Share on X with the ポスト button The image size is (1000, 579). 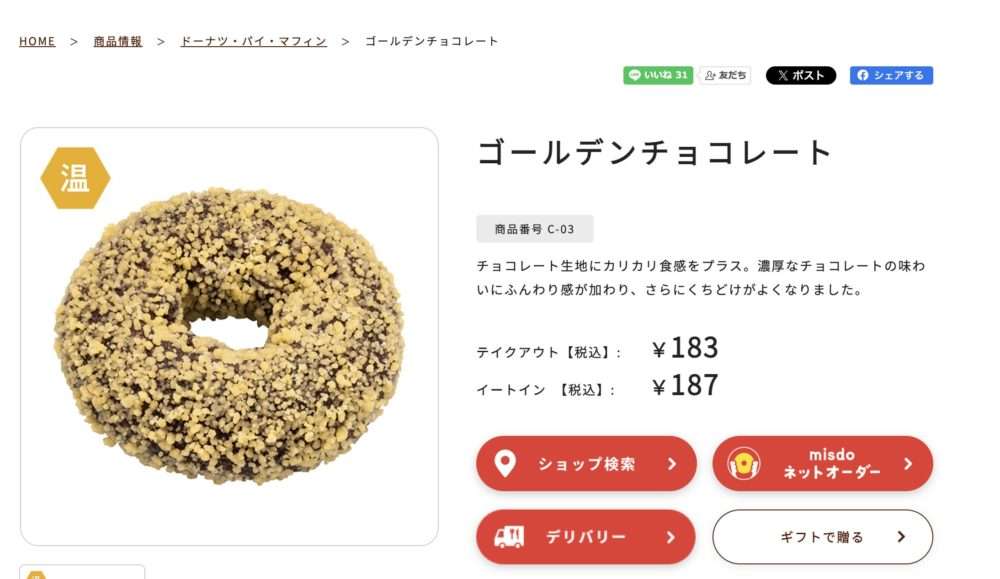tap(801, 75)
